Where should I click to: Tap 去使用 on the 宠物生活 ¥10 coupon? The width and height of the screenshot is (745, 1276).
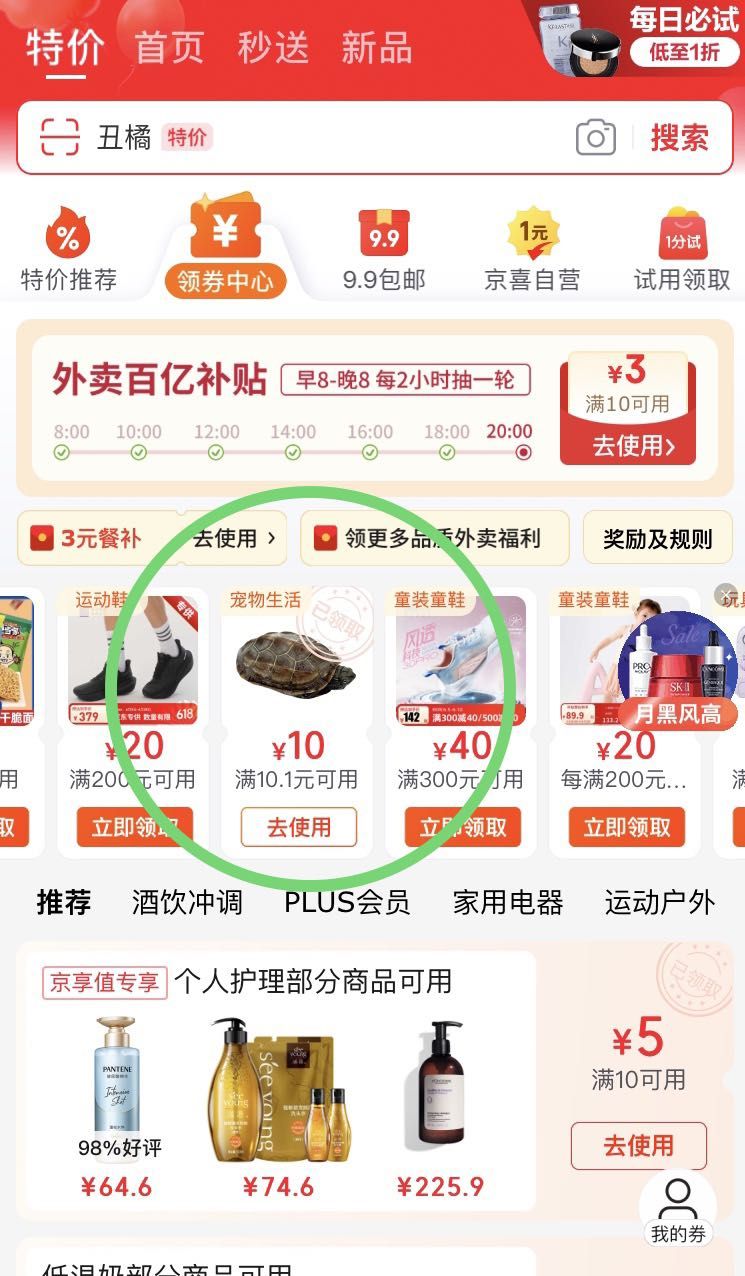pyautogui.click(x=298, y=827)
